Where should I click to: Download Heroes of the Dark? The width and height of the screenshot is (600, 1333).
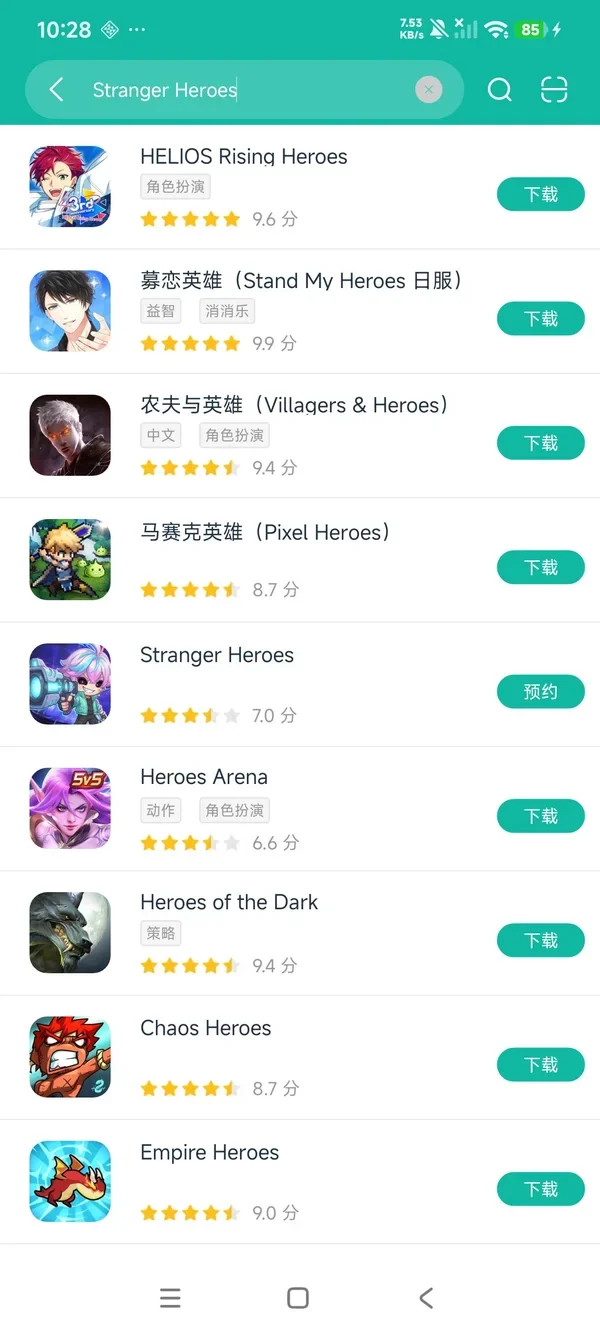coord(541,940)
